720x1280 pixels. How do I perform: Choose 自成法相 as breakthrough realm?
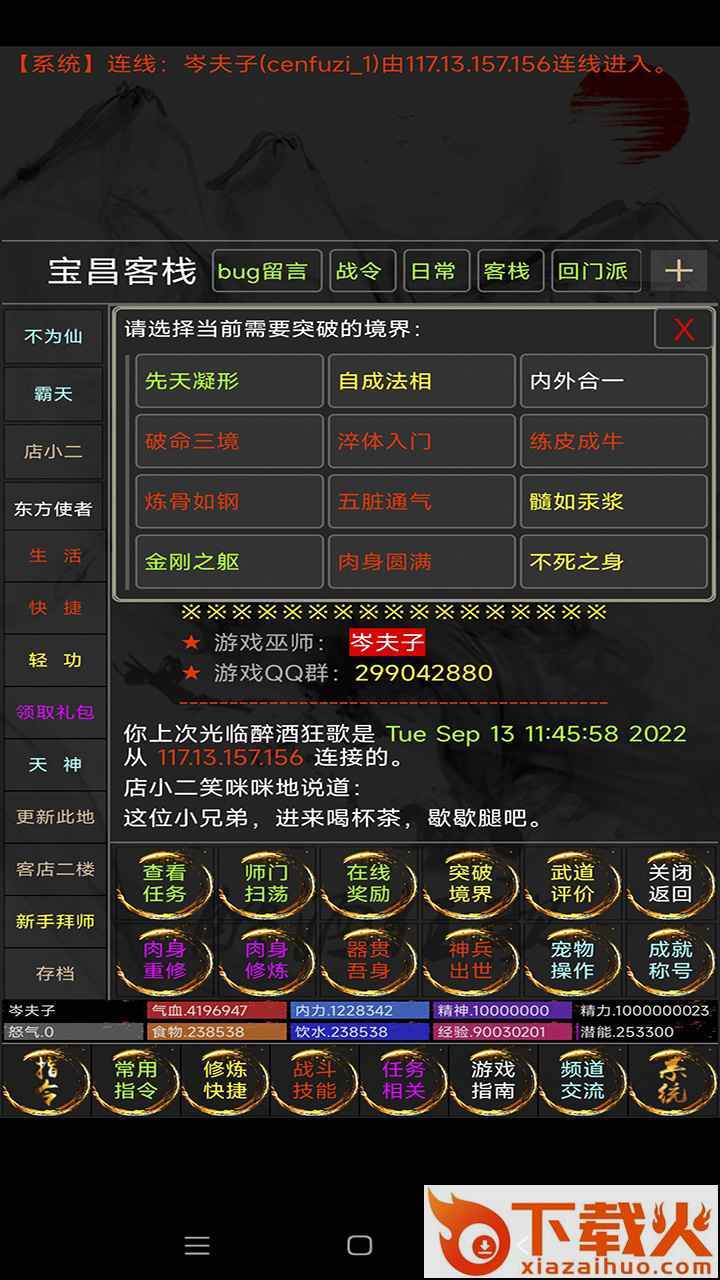point(422,381)
